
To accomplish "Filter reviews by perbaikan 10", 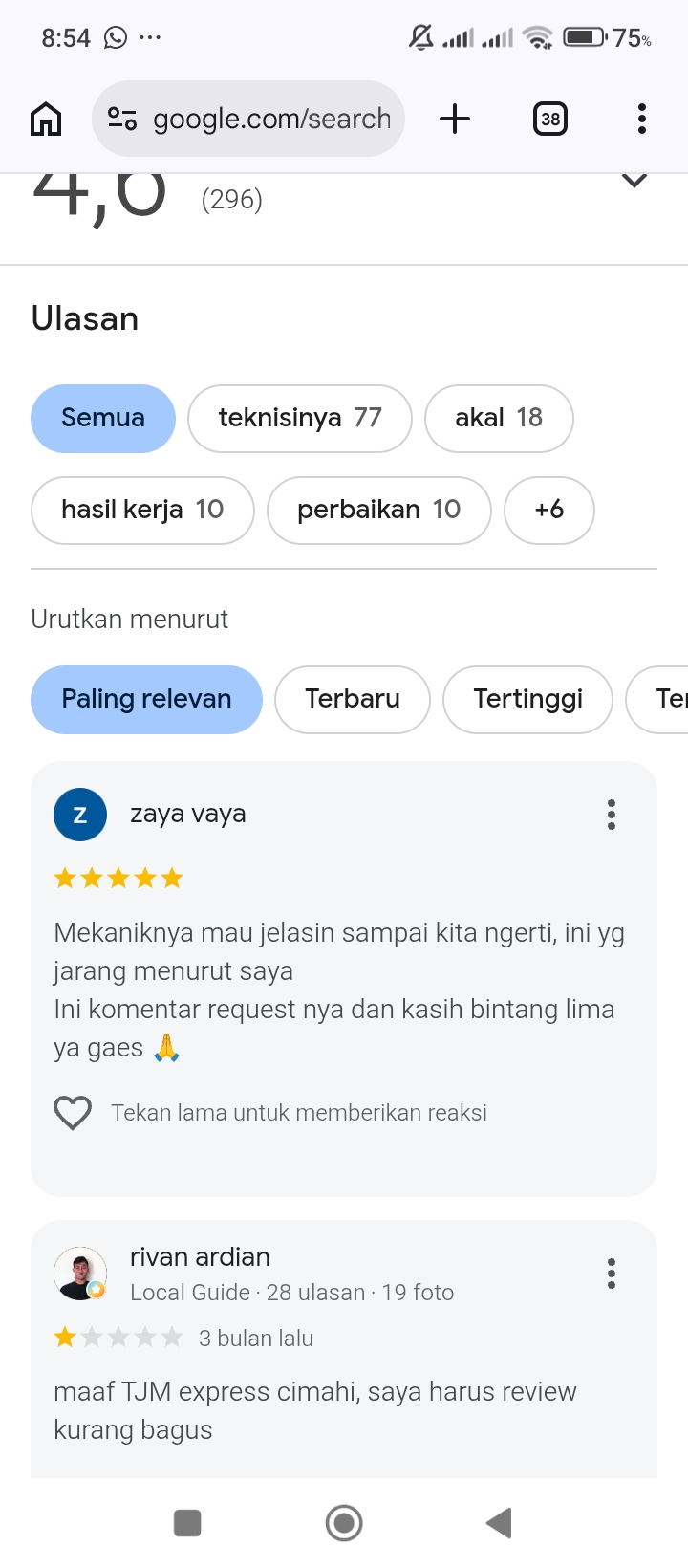I will coord(379,510).
